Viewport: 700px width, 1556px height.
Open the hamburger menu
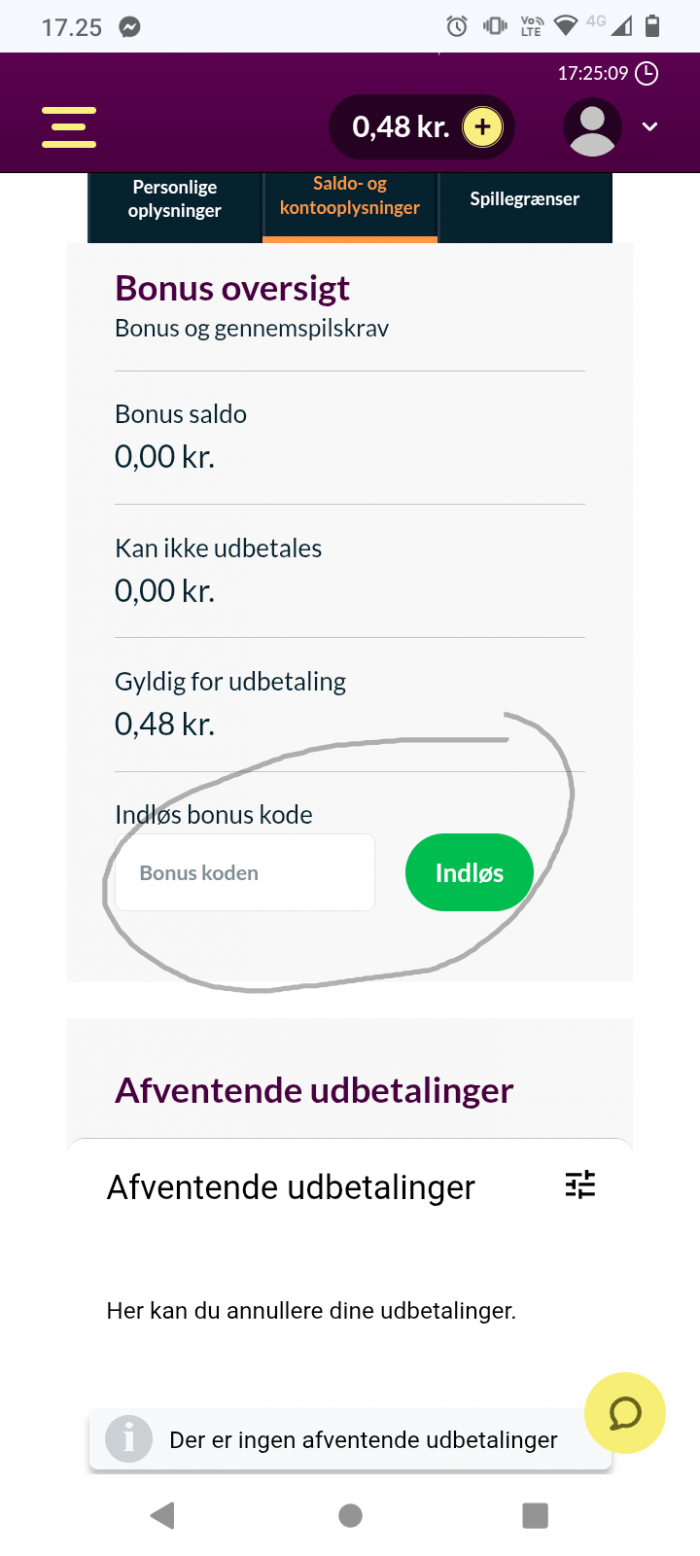[69, 127]
